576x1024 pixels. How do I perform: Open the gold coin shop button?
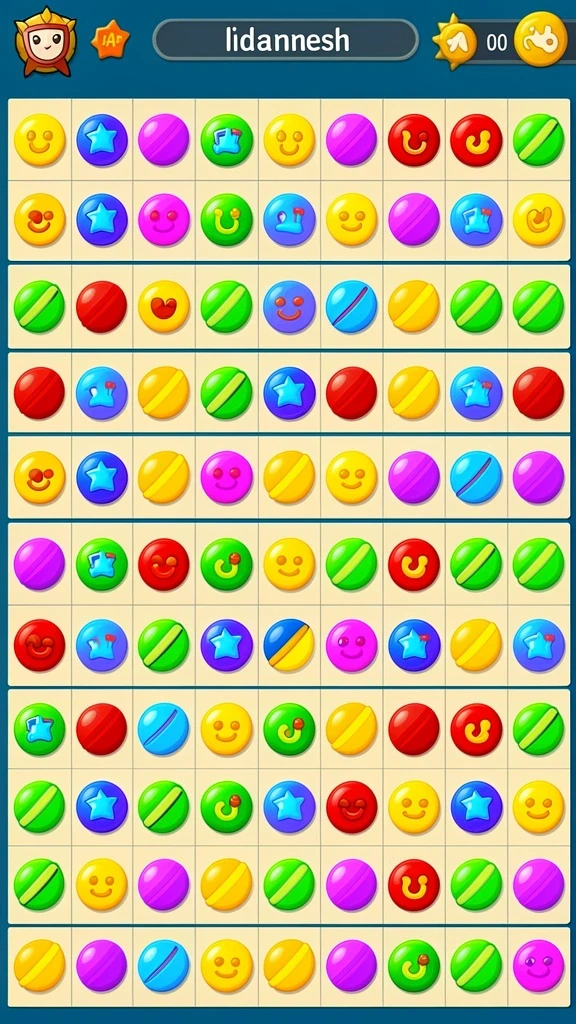541,39
